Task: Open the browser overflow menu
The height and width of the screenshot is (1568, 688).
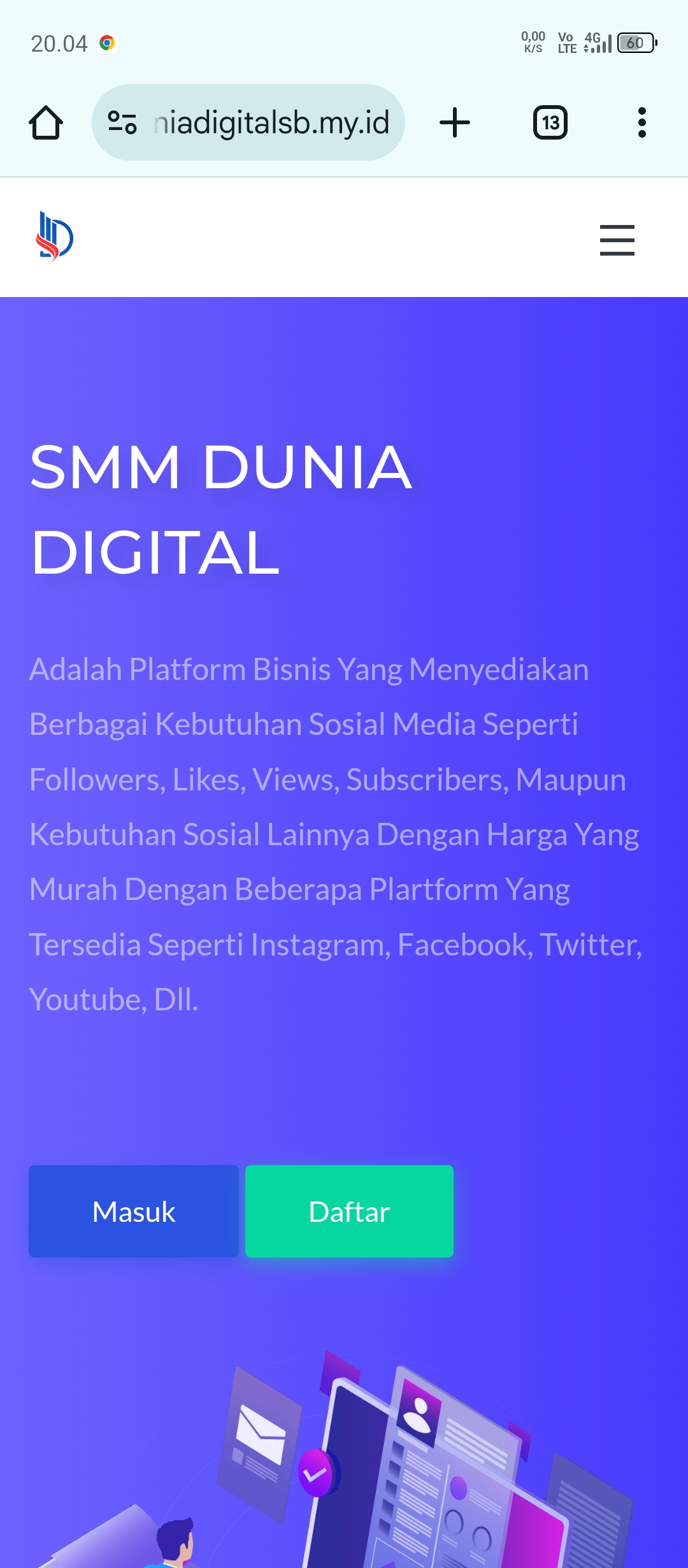Action: click(x=641, y=122)
